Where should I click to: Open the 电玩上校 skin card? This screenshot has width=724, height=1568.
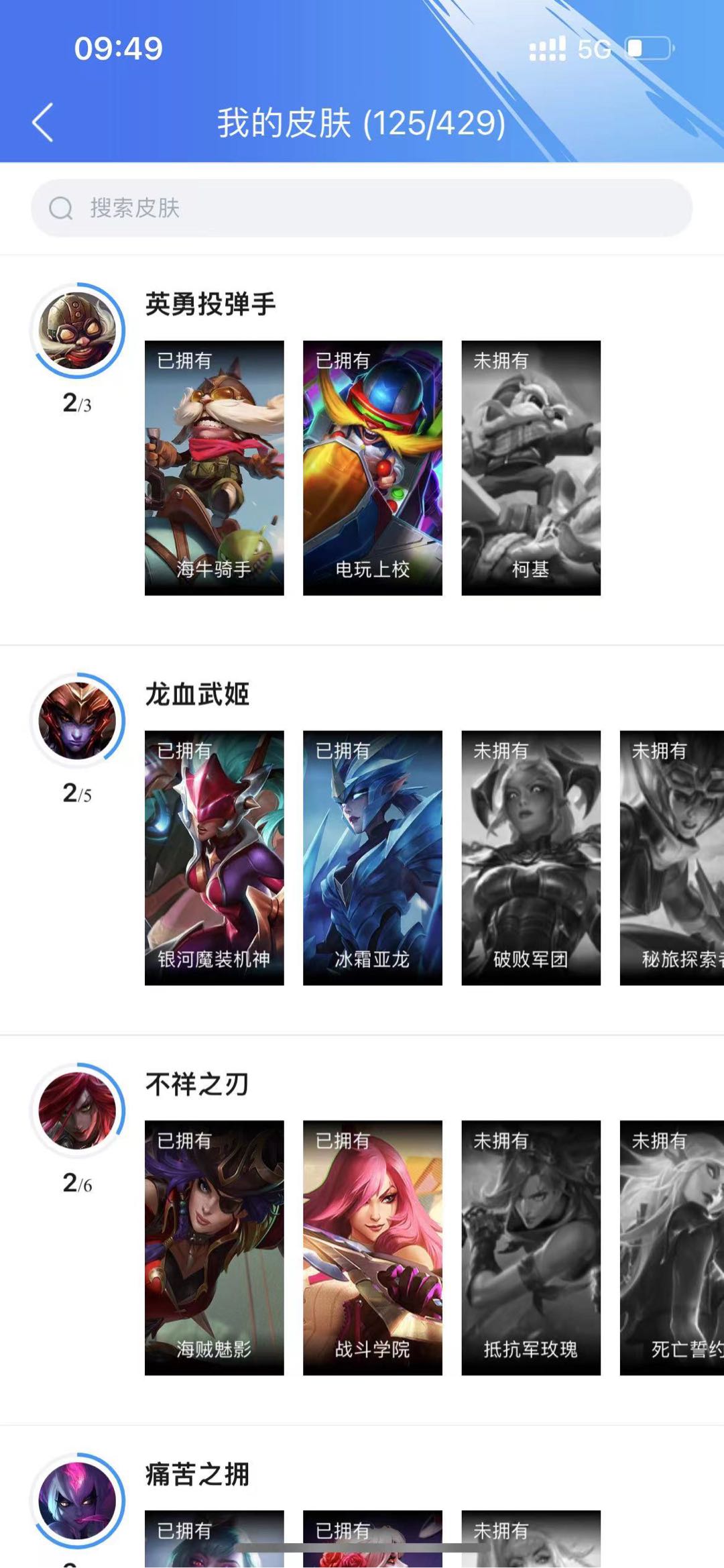point(372,467)
